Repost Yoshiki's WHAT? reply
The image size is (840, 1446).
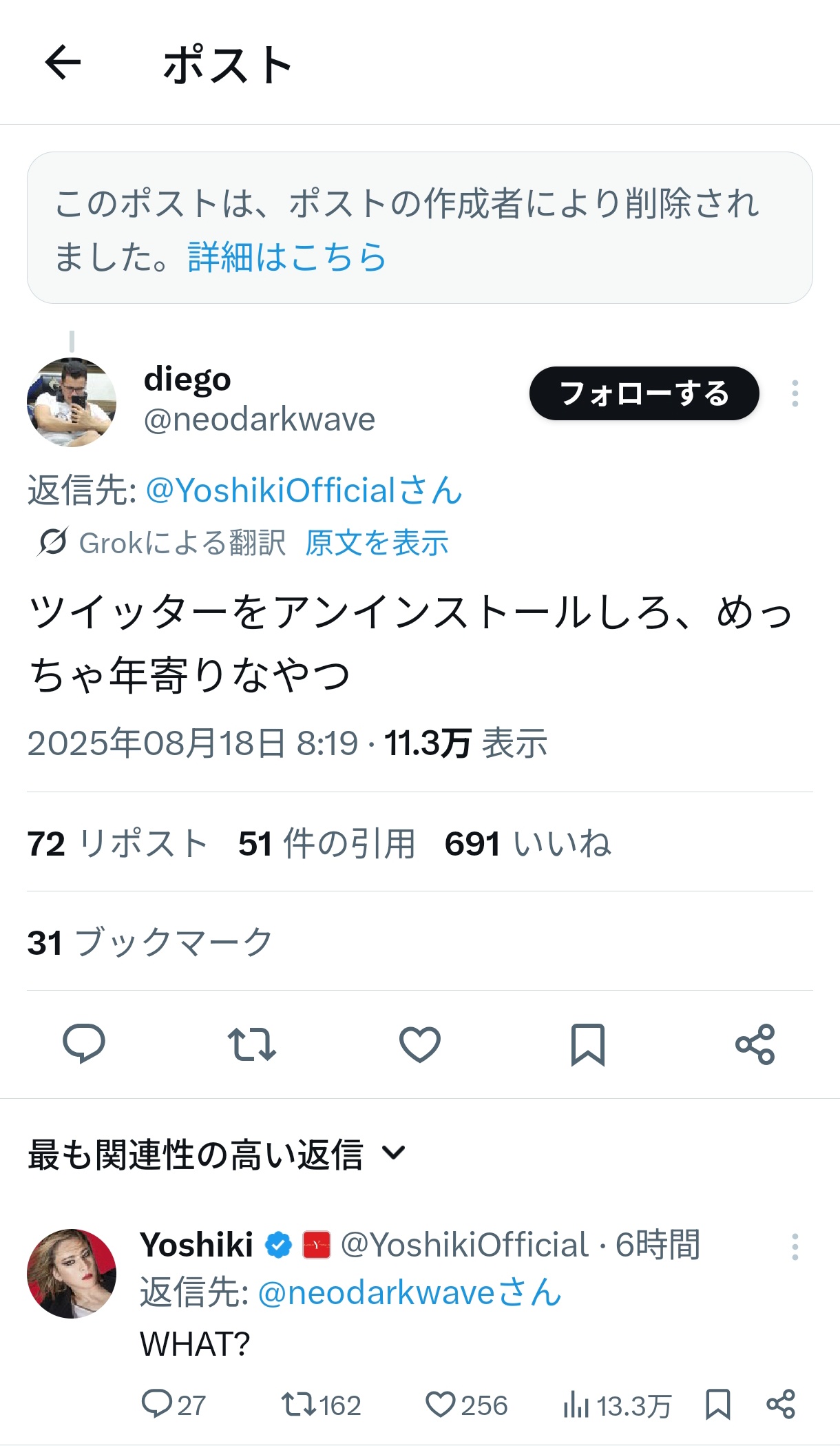click(x=321, y=1405)
